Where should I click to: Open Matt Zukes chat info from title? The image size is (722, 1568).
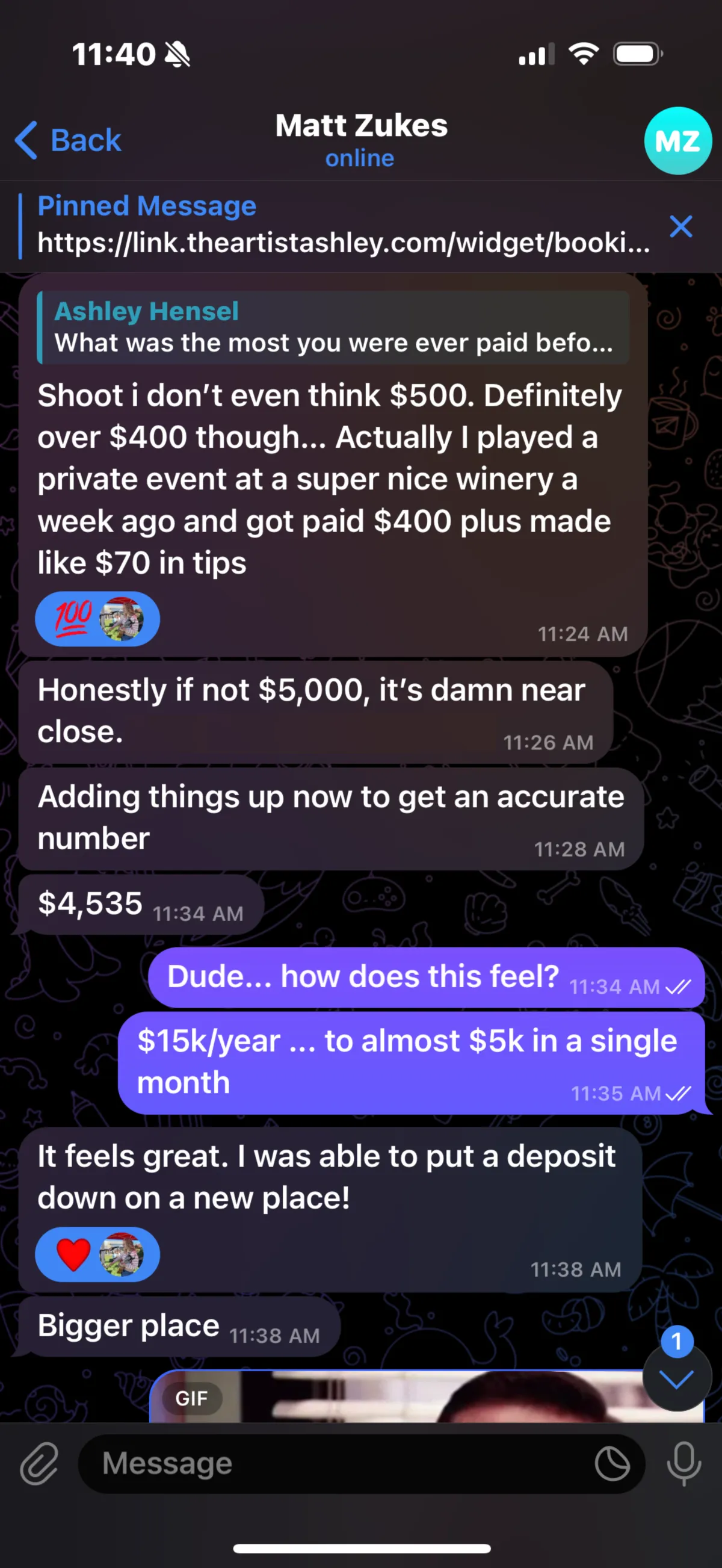[x=360, y=140]
